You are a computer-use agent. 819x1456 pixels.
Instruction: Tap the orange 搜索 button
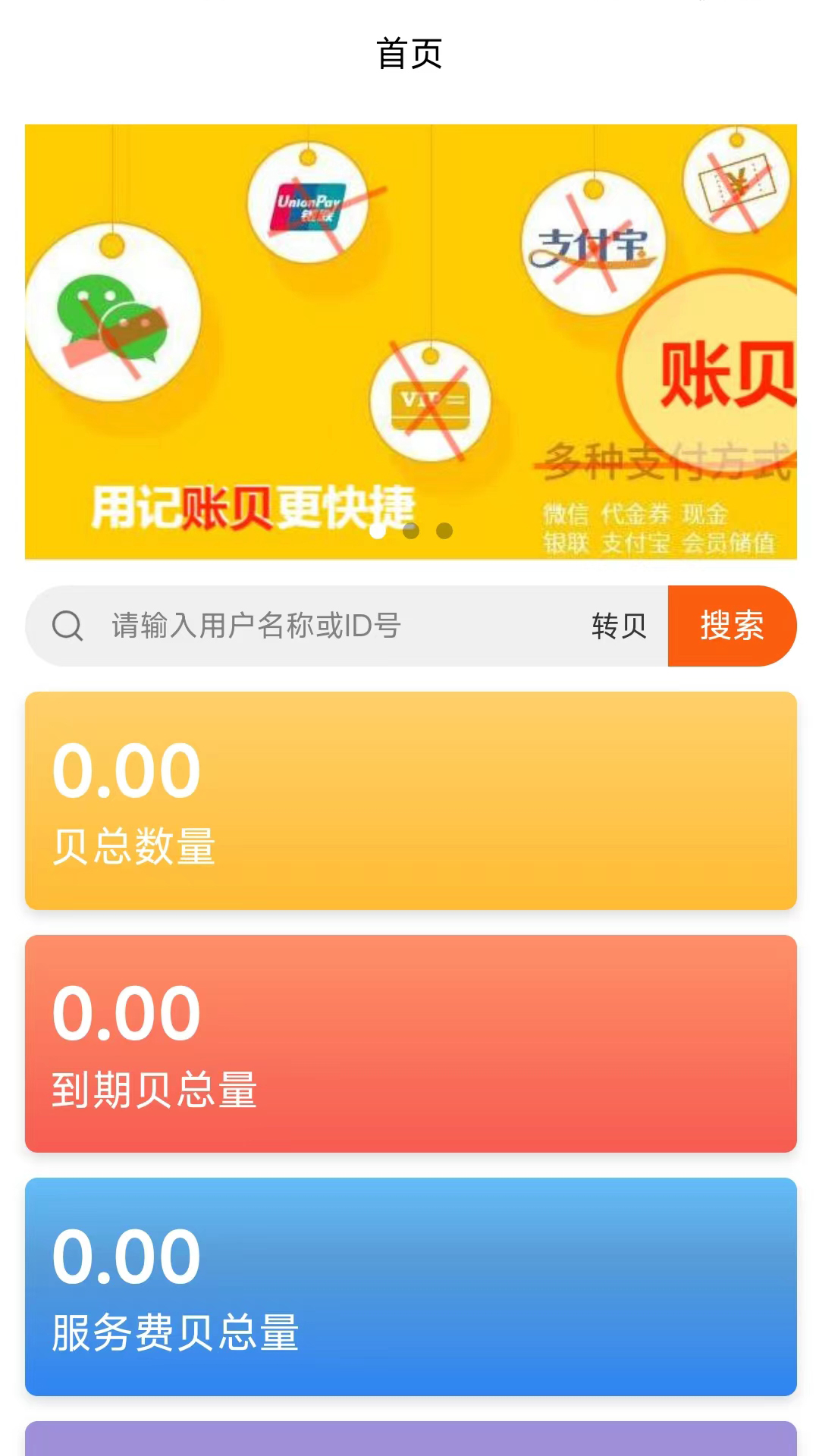click(731, 626)
